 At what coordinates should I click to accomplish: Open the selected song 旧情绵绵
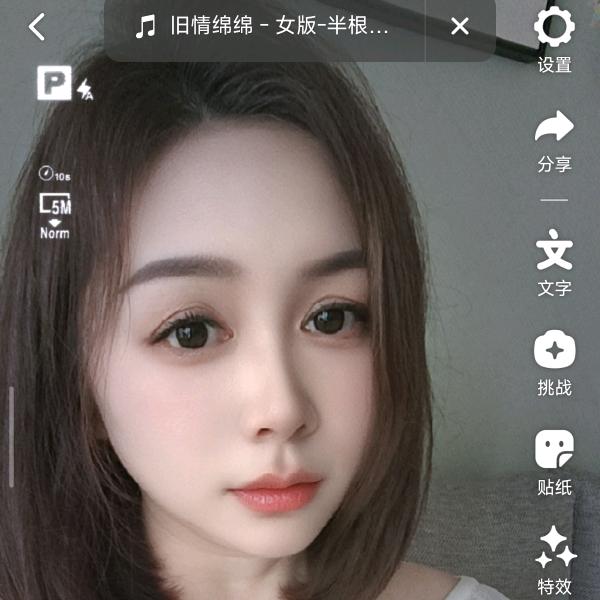[262, 27]
